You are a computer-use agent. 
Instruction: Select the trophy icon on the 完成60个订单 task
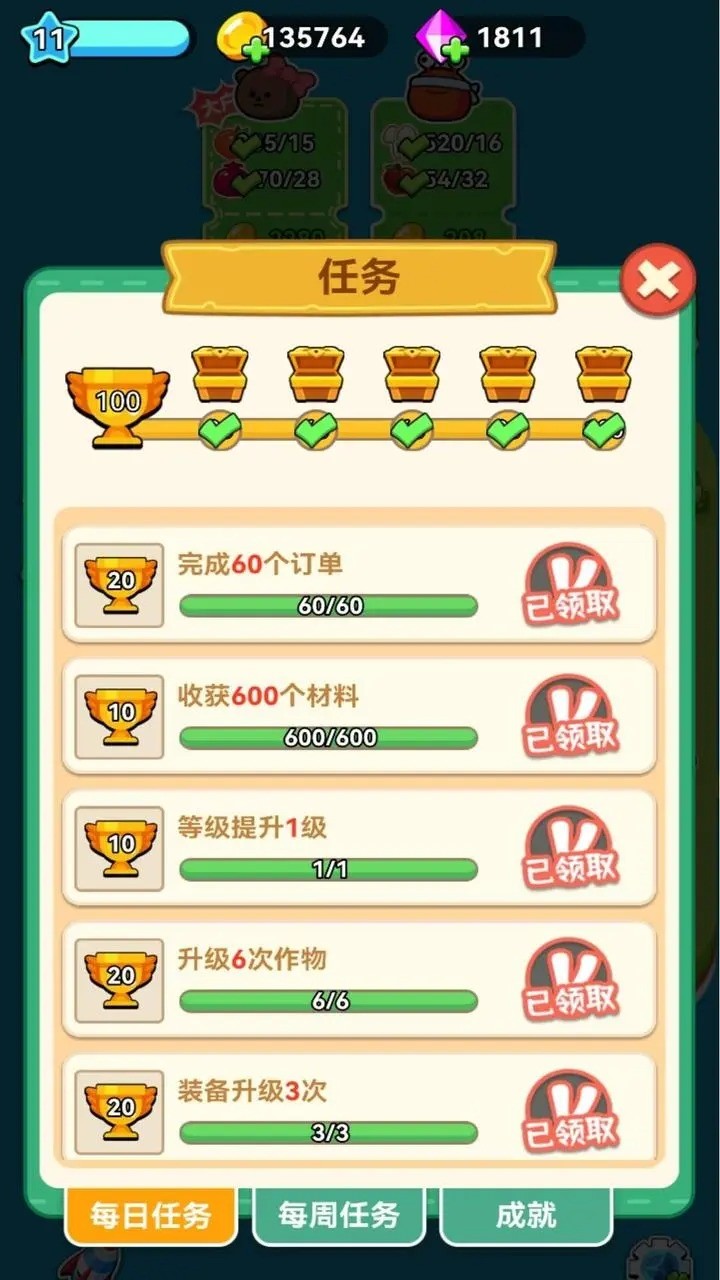118,585
